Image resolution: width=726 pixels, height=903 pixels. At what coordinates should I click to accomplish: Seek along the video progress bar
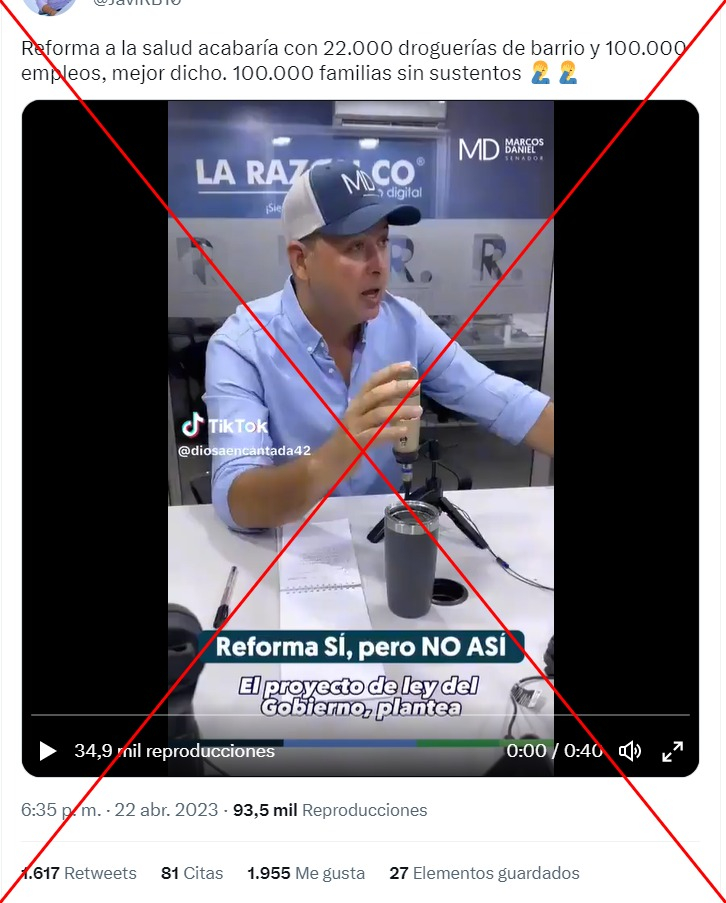pyautogui.click(x=360, y=716)
